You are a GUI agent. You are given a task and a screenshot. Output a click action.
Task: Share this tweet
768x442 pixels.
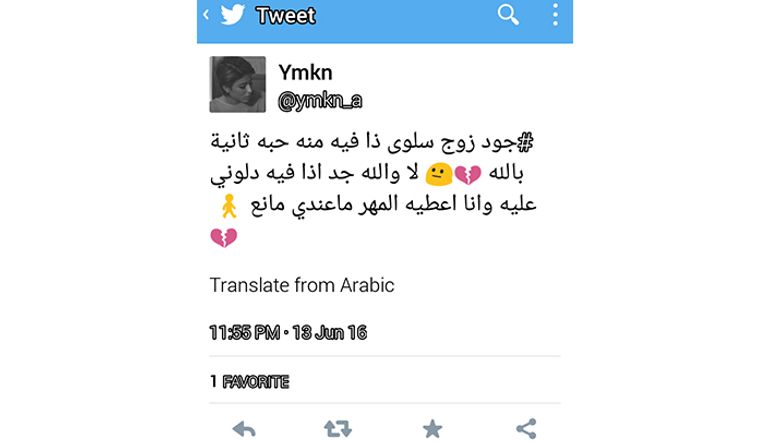(x=526, y=428)
